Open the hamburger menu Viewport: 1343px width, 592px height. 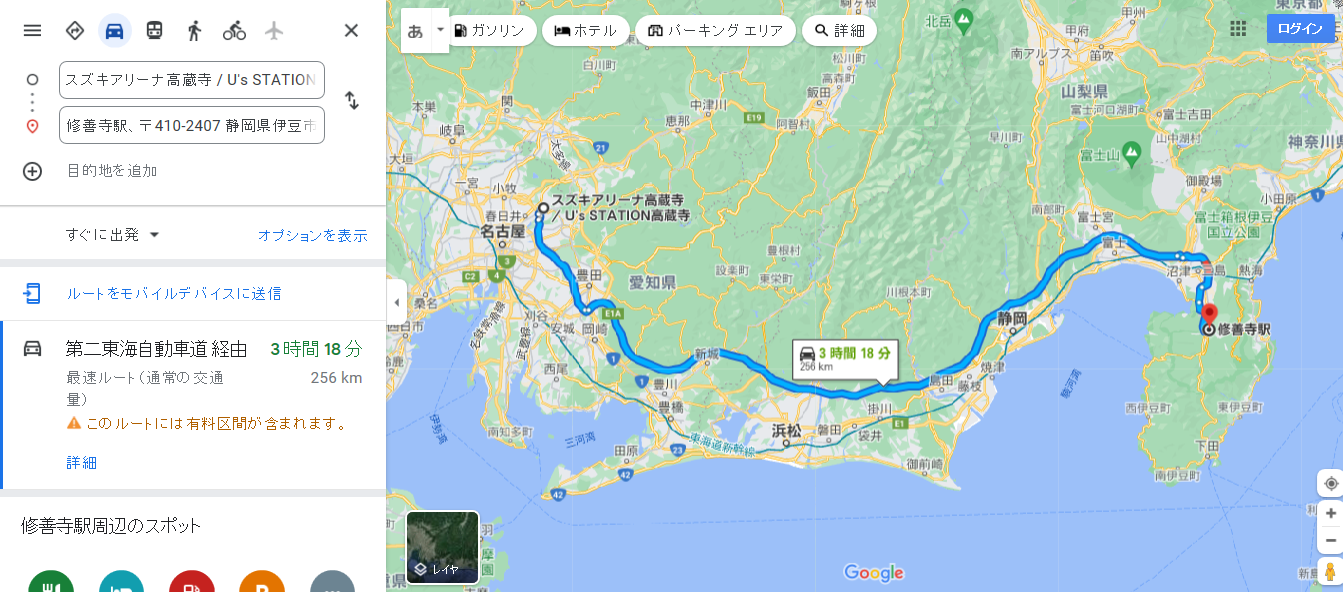coord(32,30)
